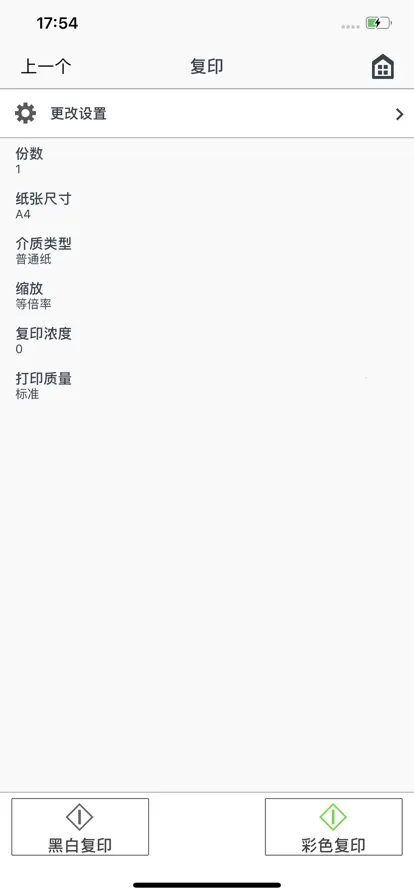Open 更改设置 row

(x=207, y=114)
